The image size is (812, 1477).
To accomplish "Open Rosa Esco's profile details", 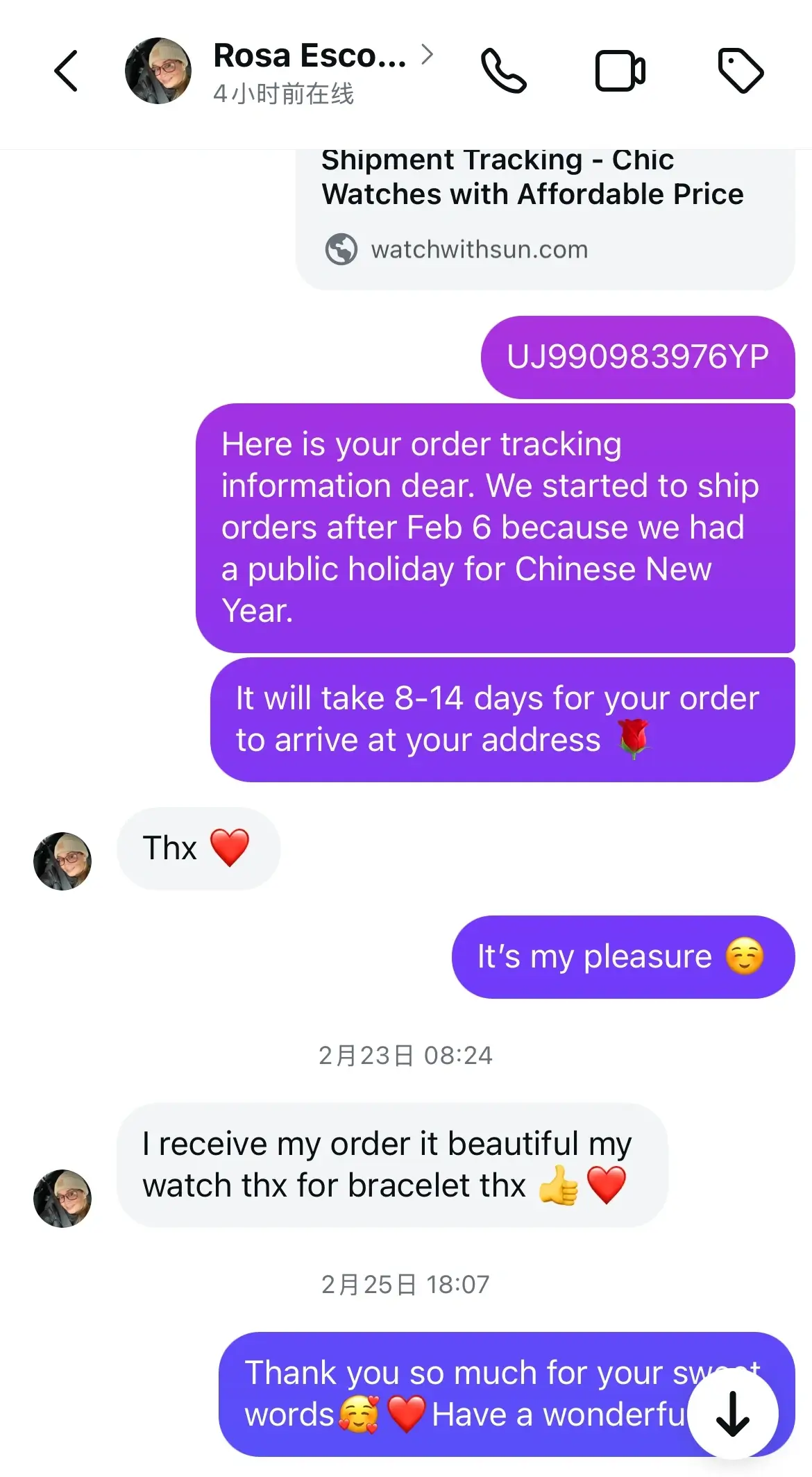I will point(310,71).
